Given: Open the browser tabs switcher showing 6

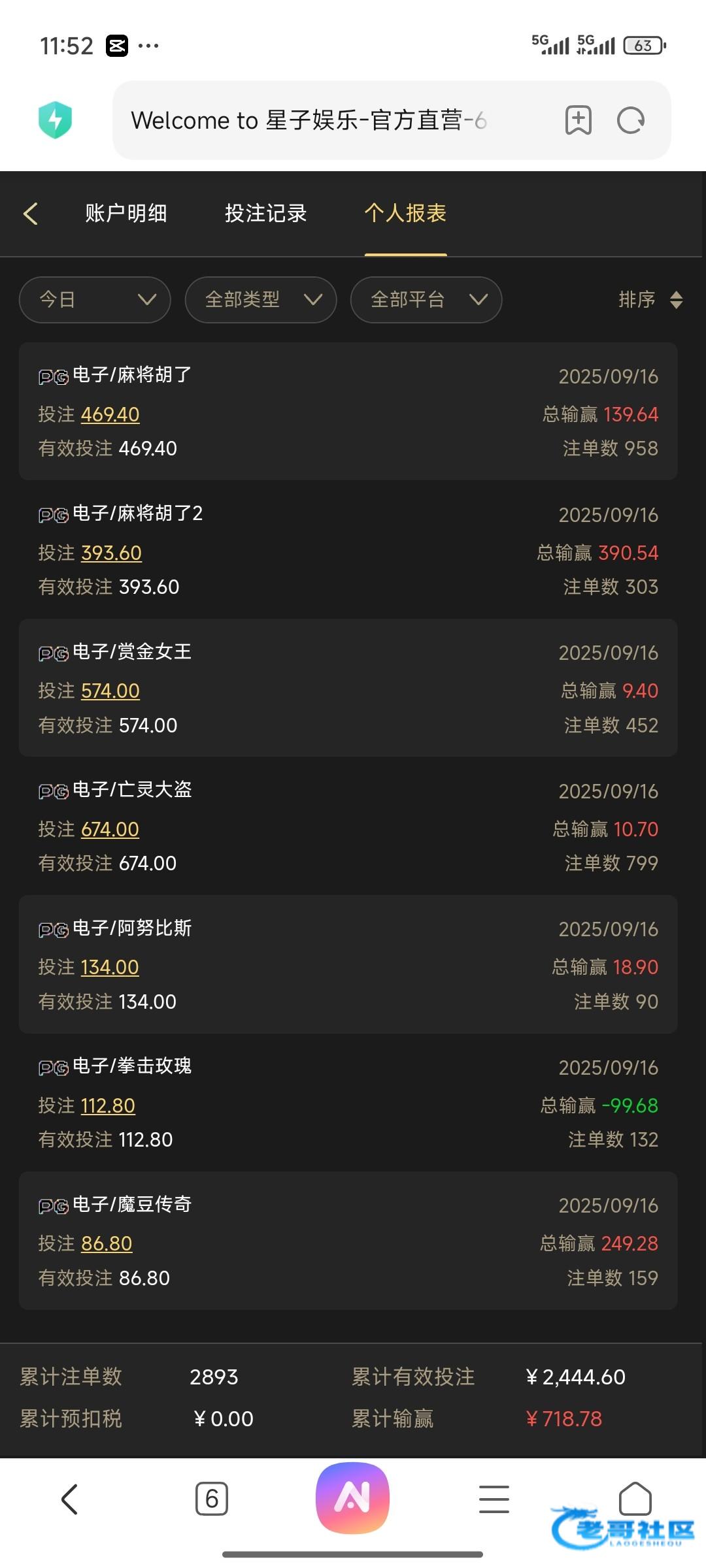Looking at the screenshot, I should pos(212,1499).
